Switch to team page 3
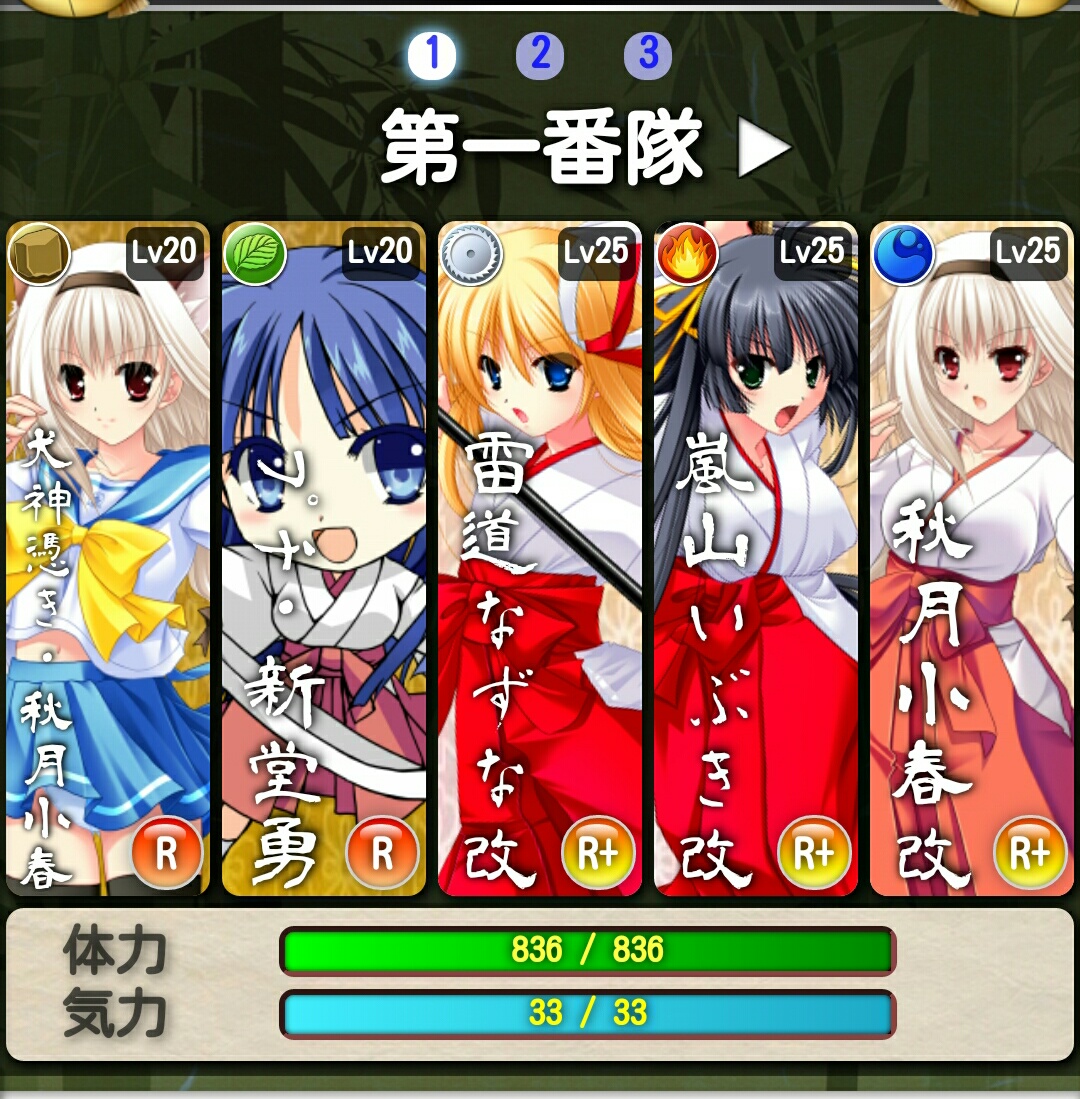This screenshot has width=1080, height=1099. [x=648, y=56]
